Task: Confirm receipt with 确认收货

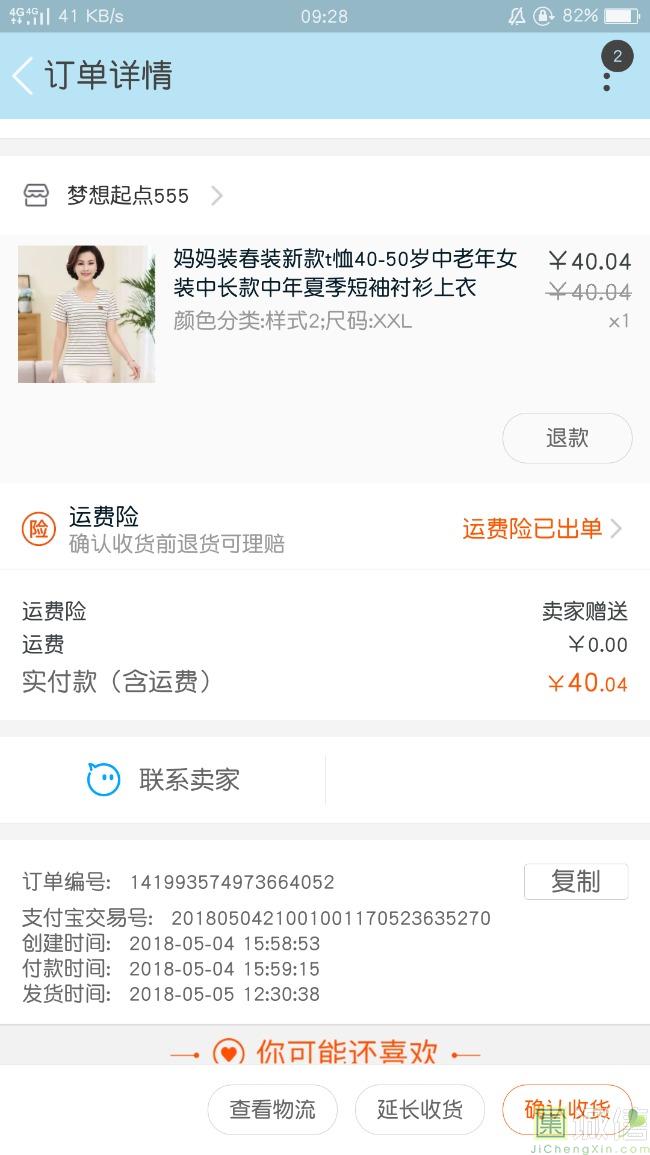Action: click(566, 1109)
